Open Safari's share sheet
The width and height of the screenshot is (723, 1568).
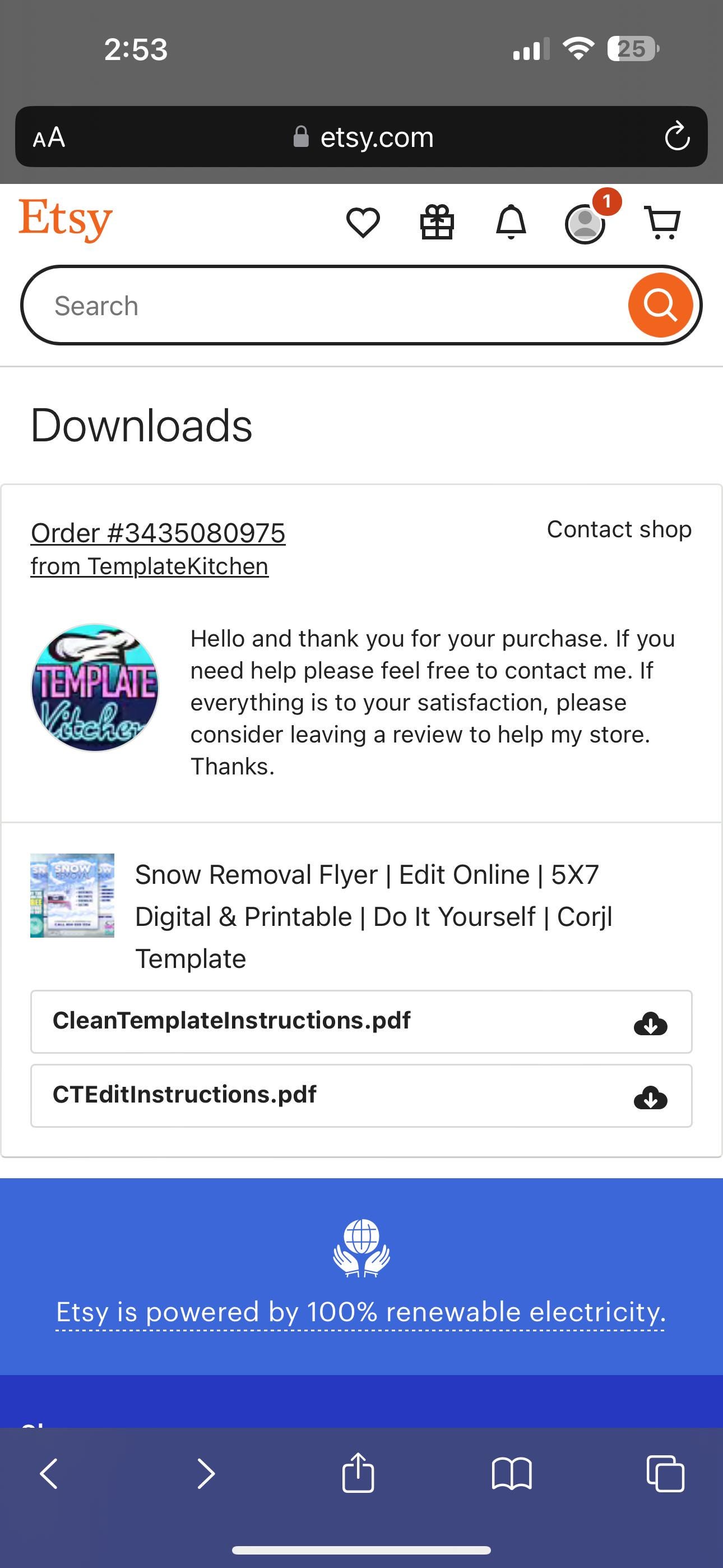click(358, 1473)
